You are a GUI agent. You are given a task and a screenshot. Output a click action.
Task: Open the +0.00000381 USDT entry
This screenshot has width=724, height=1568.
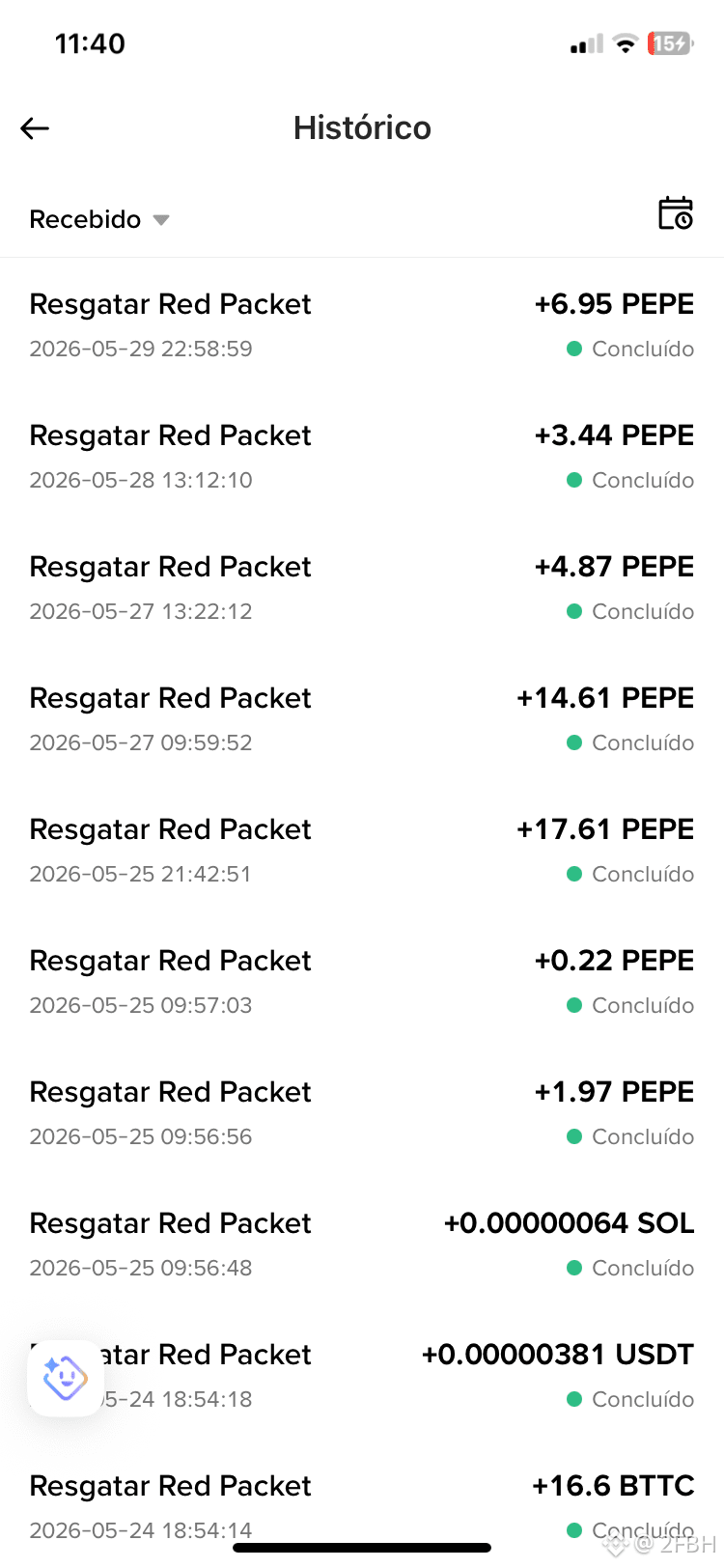click(x=362, y=1375)
